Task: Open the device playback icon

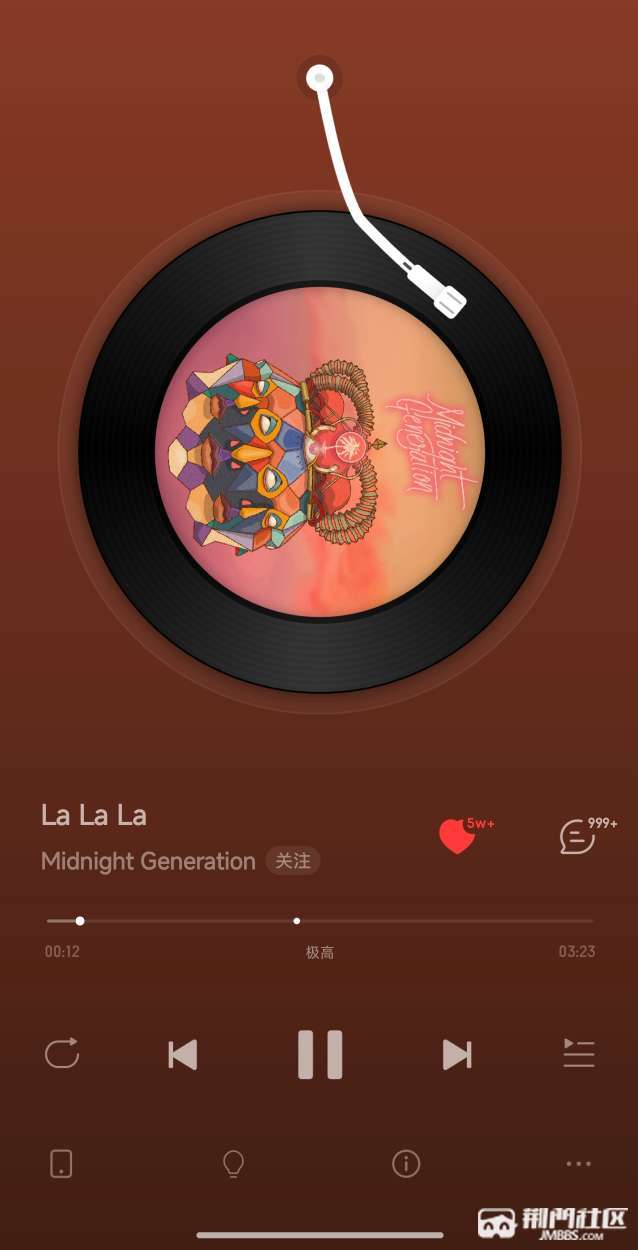Action: click(x=61, y=1163)
